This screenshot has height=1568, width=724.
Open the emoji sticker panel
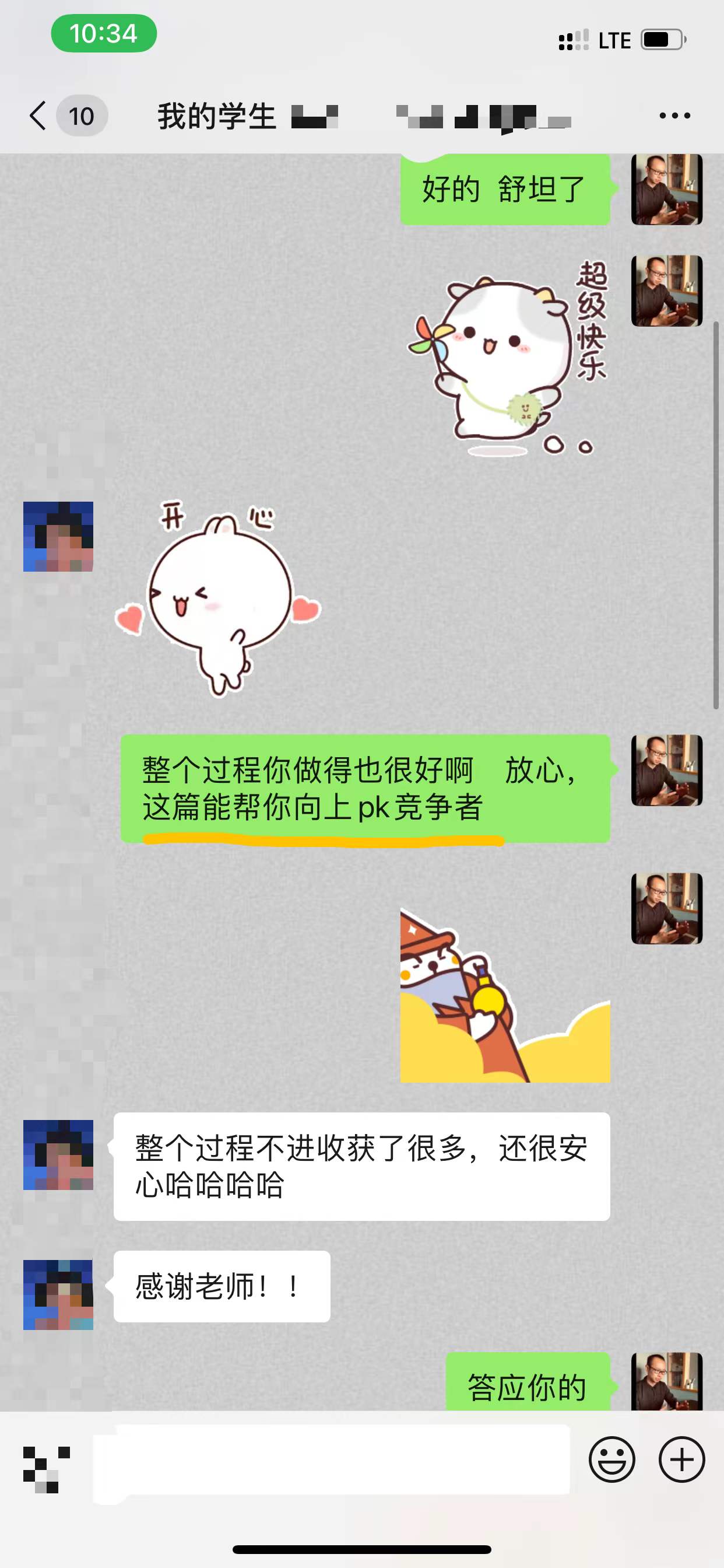coord(611,1459)
